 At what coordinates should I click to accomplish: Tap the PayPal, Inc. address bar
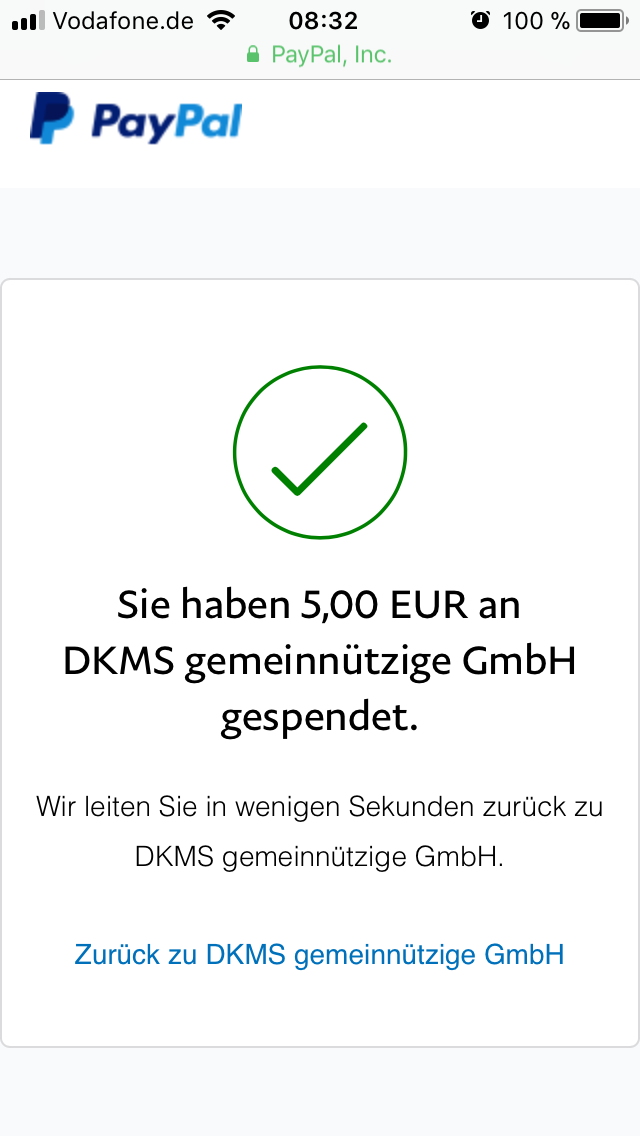pos(320,55)
